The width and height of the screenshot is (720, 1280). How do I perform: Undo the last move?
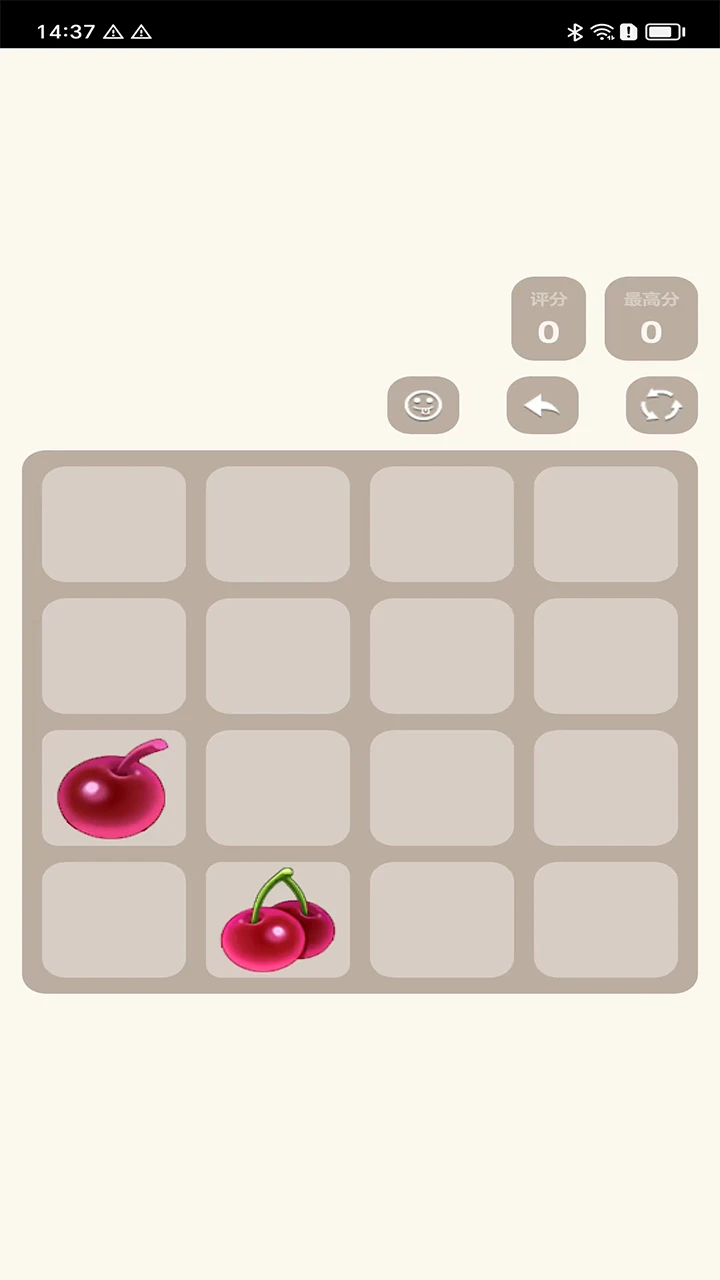[x=542, y=405]
